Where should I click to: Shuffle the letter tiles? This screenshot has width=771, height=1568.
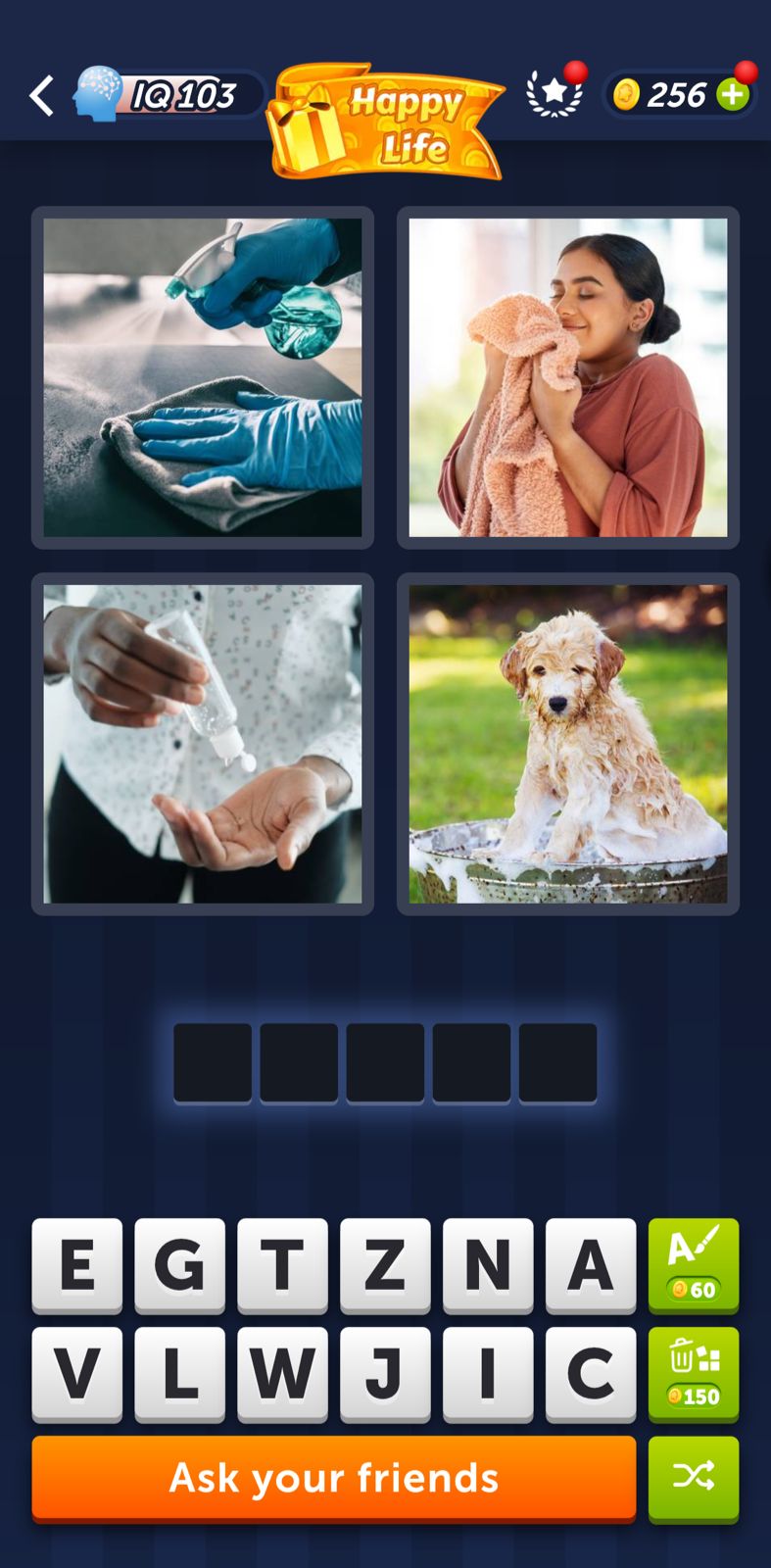[x=694, y=1478]
